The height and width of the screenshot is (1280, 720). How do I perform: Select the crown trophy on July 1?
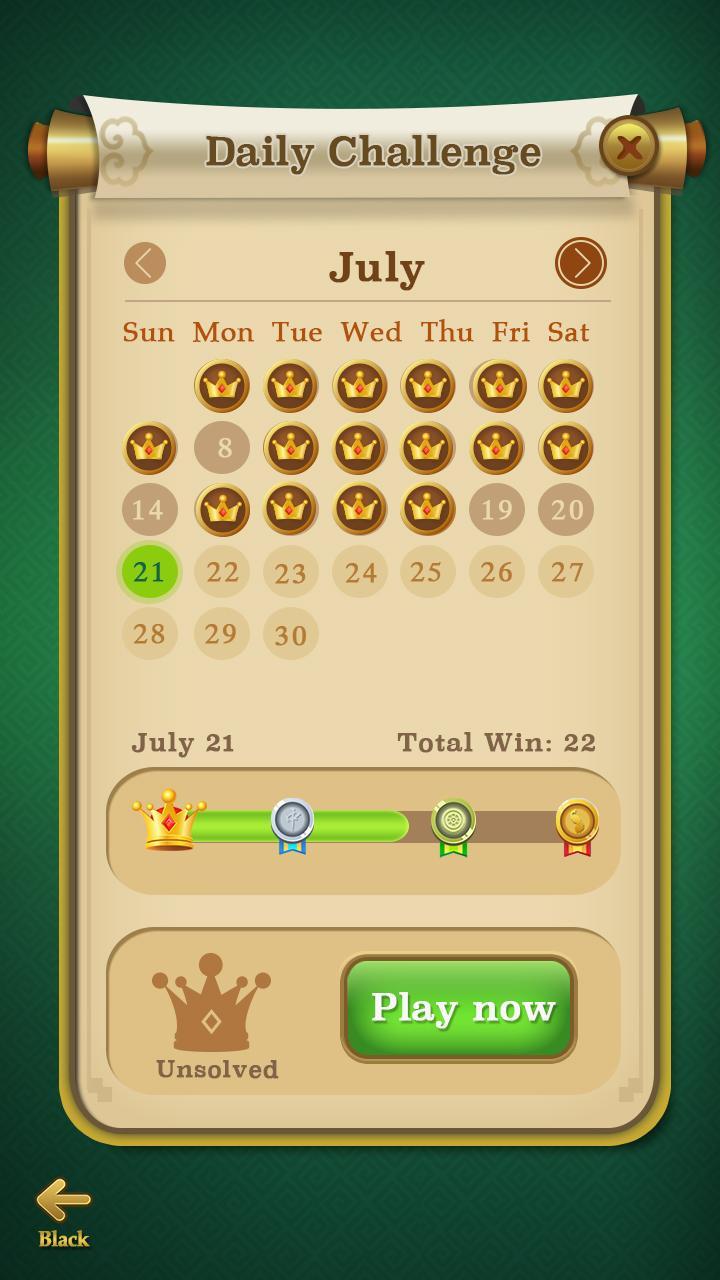[222, 387]
